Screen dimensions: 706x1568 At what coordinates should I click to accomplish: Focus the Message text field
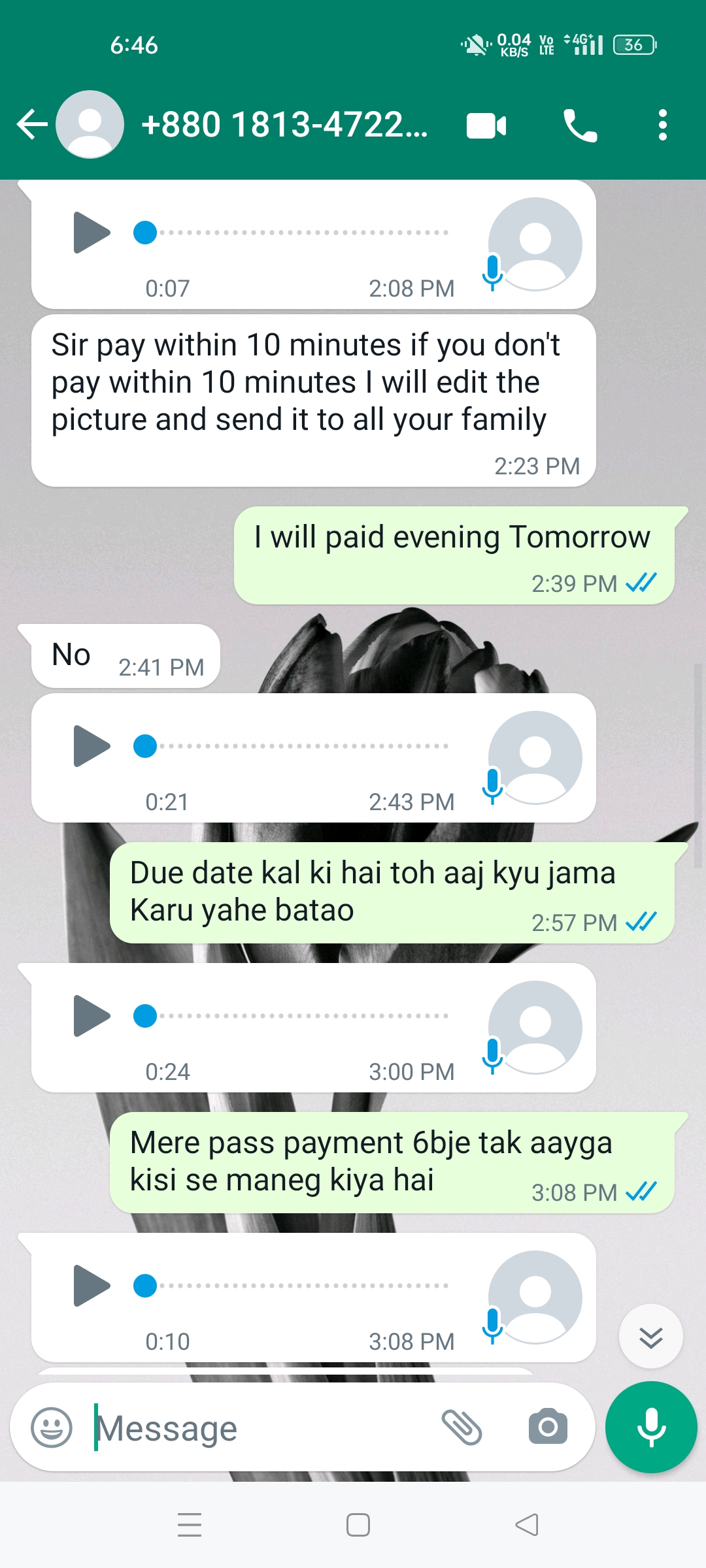[261, 1428]
